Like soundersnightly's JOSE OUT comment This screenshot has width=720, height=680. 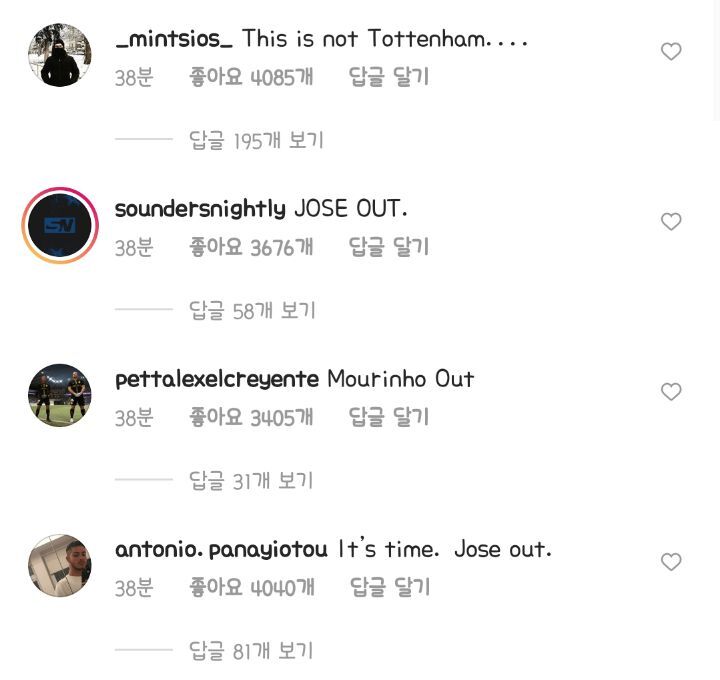click(671, 222)
